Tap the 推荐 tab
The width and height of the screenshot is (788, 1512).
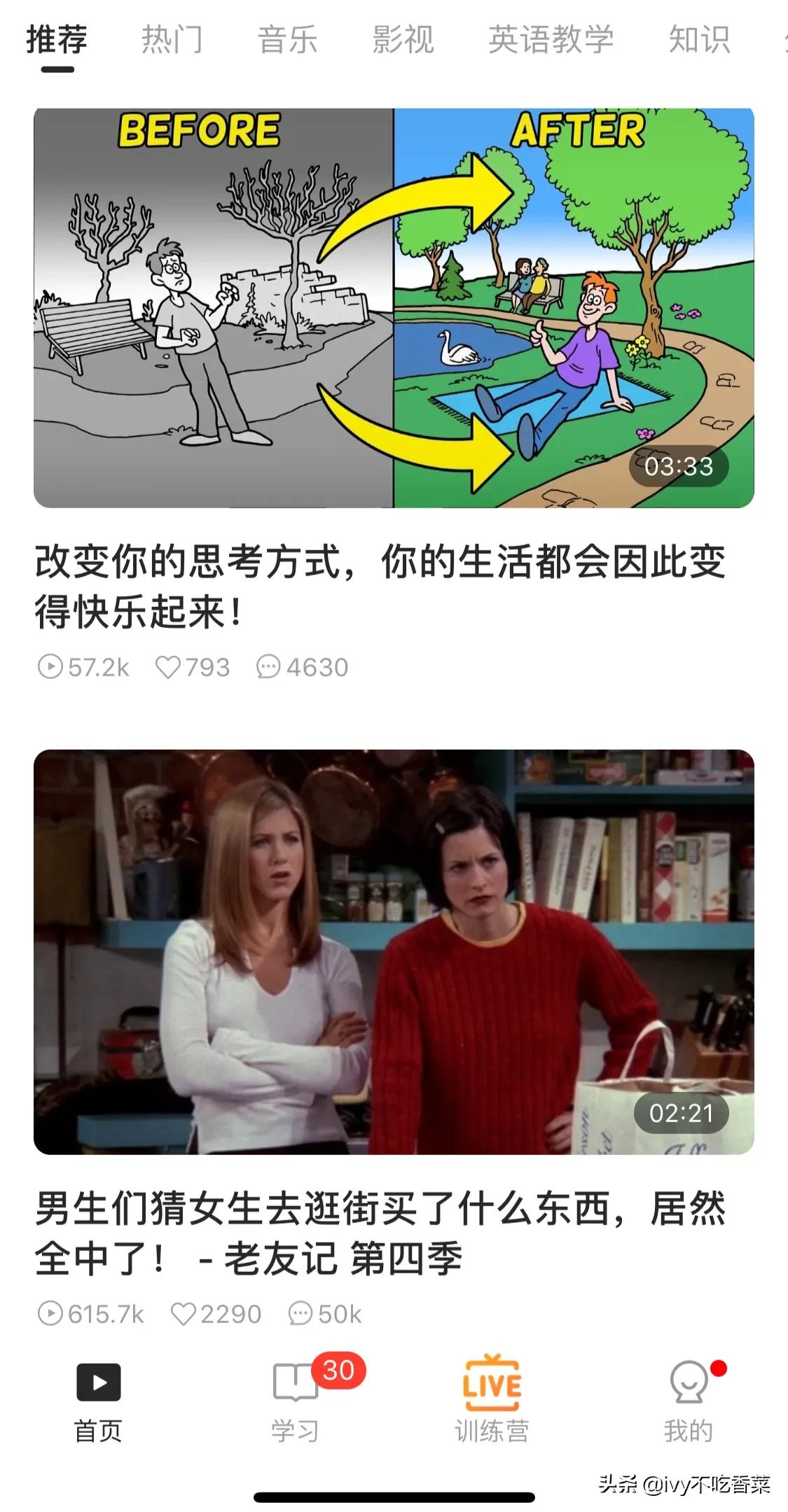[x=57, y=39]
